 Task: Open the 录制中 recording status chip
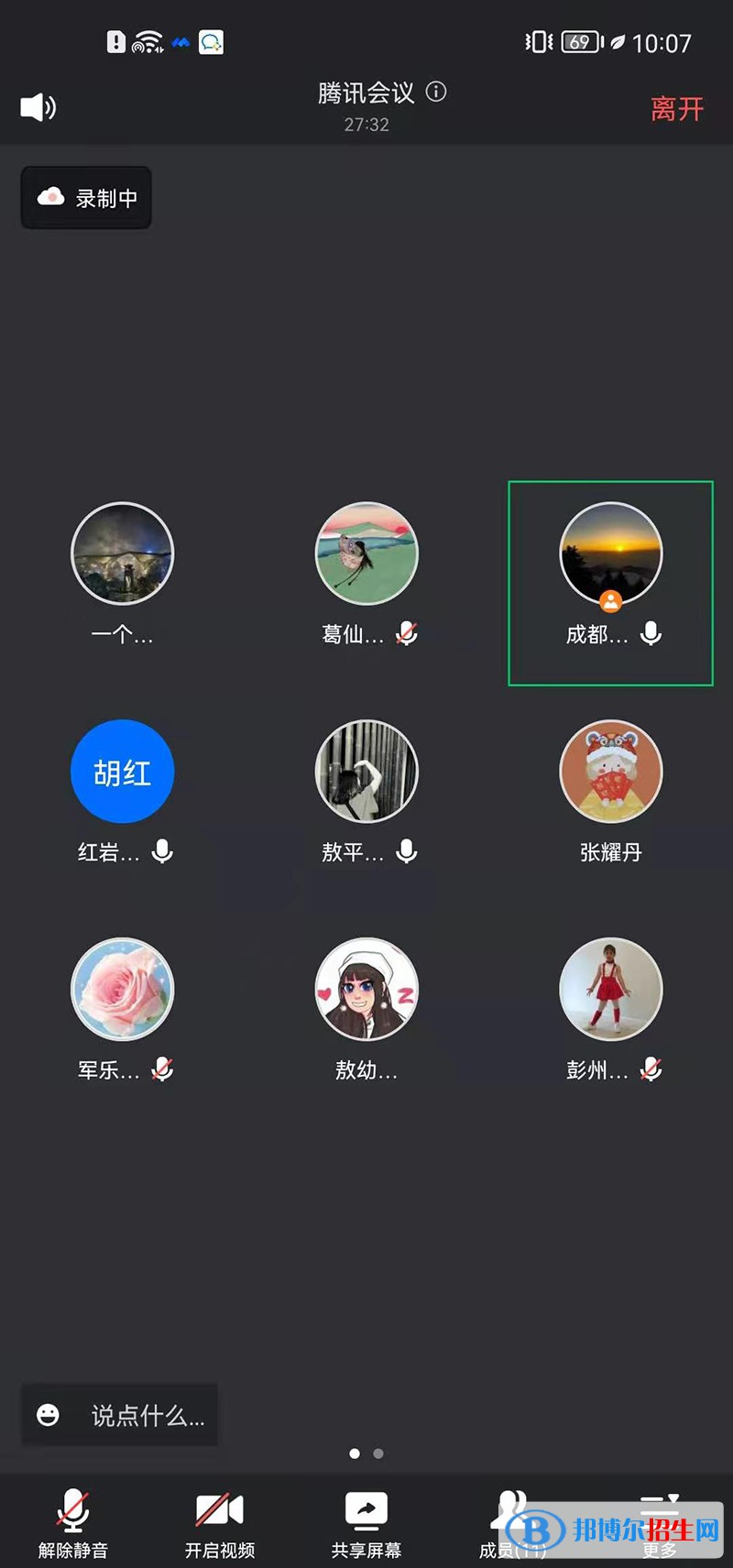pos(87,198)
